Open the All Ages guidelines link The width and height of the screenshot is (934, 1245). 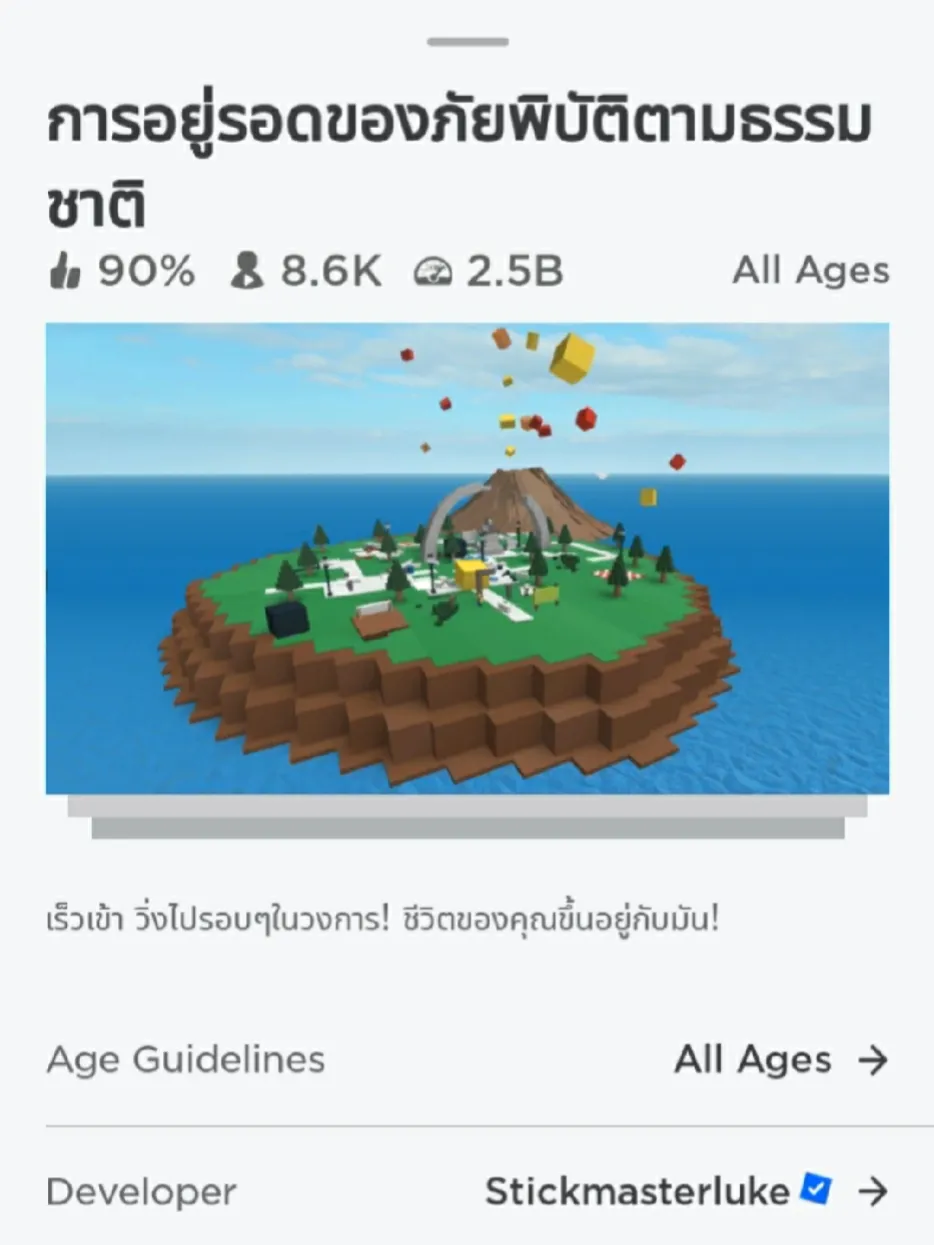click(x=753, y=1060)
